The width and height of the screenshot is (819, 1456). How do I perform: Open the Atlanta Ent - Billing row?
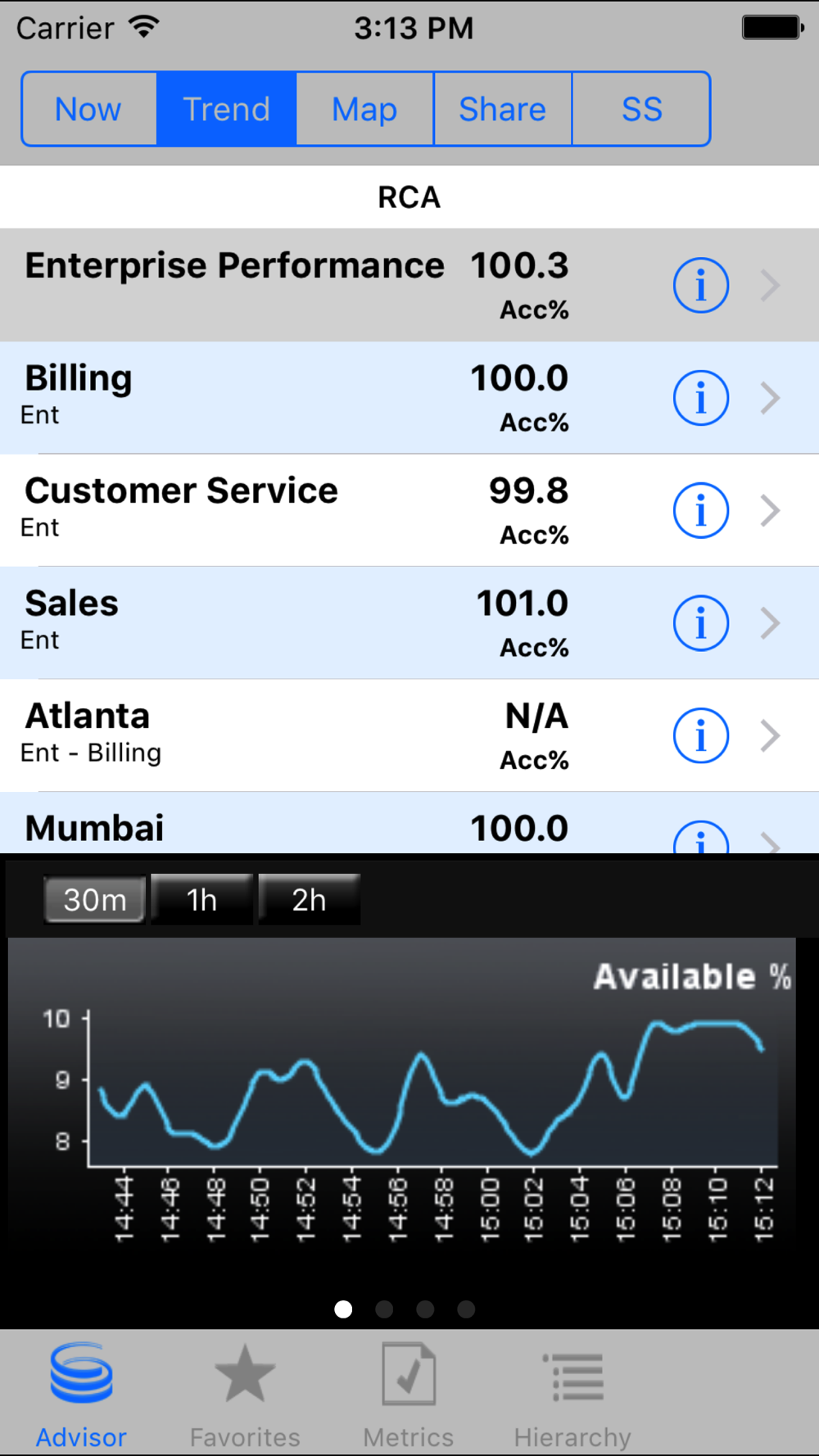409,735
